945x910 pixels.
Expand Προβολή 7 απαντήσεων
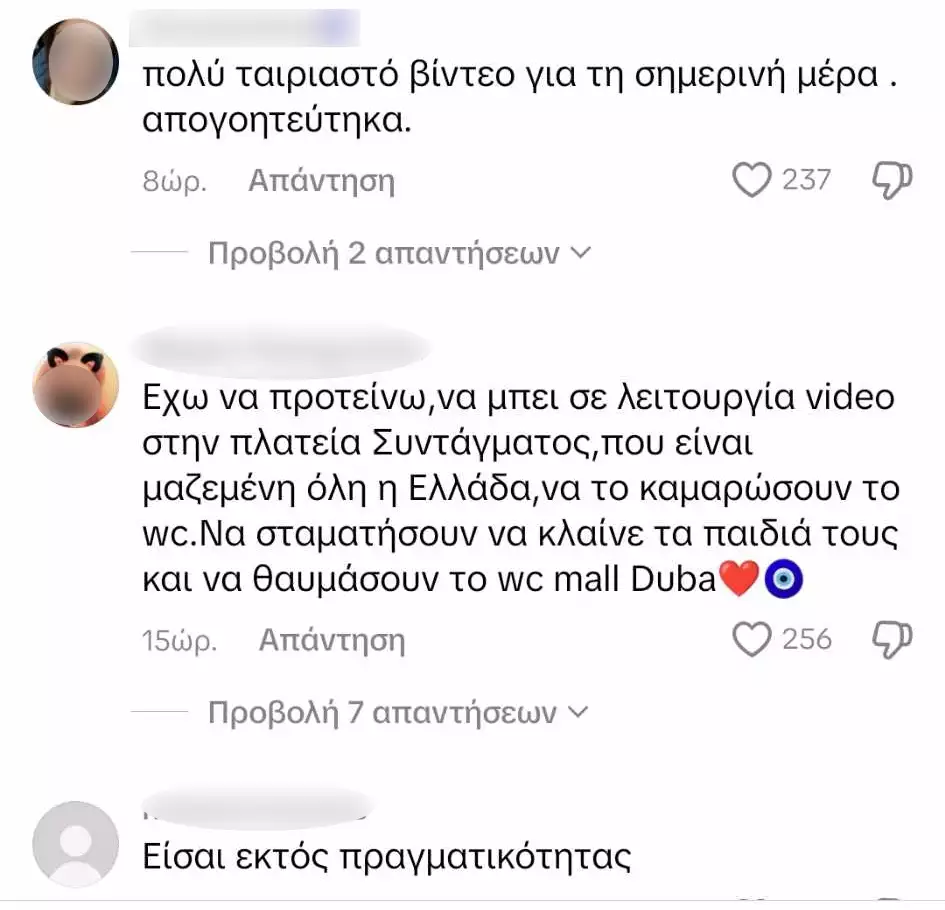[397, 713]
